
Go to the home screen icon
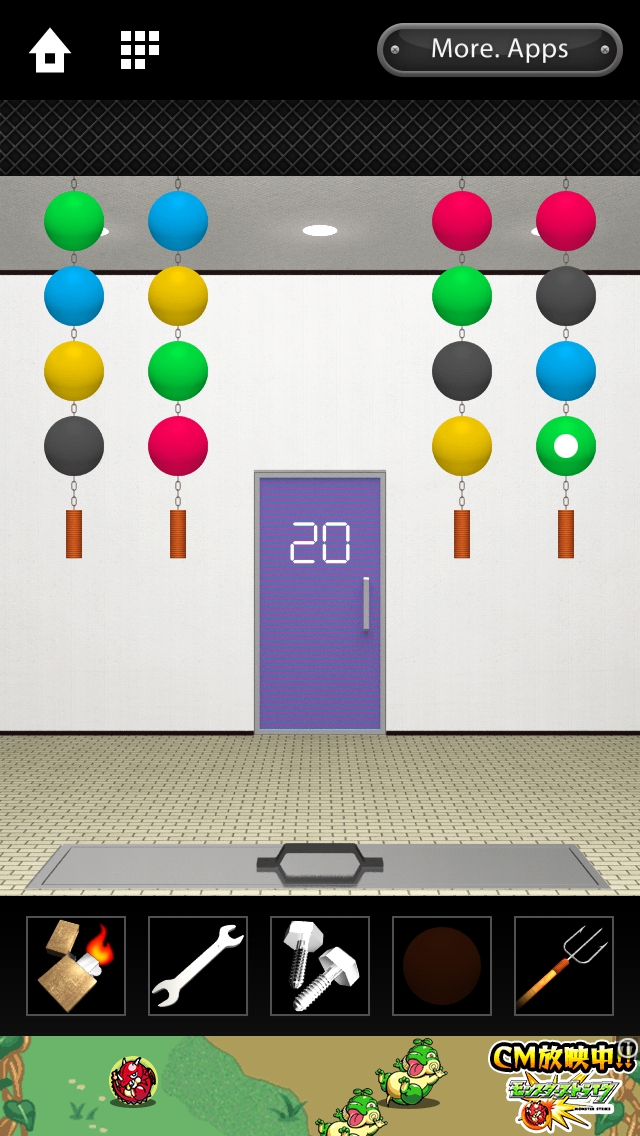pos(50,50)
